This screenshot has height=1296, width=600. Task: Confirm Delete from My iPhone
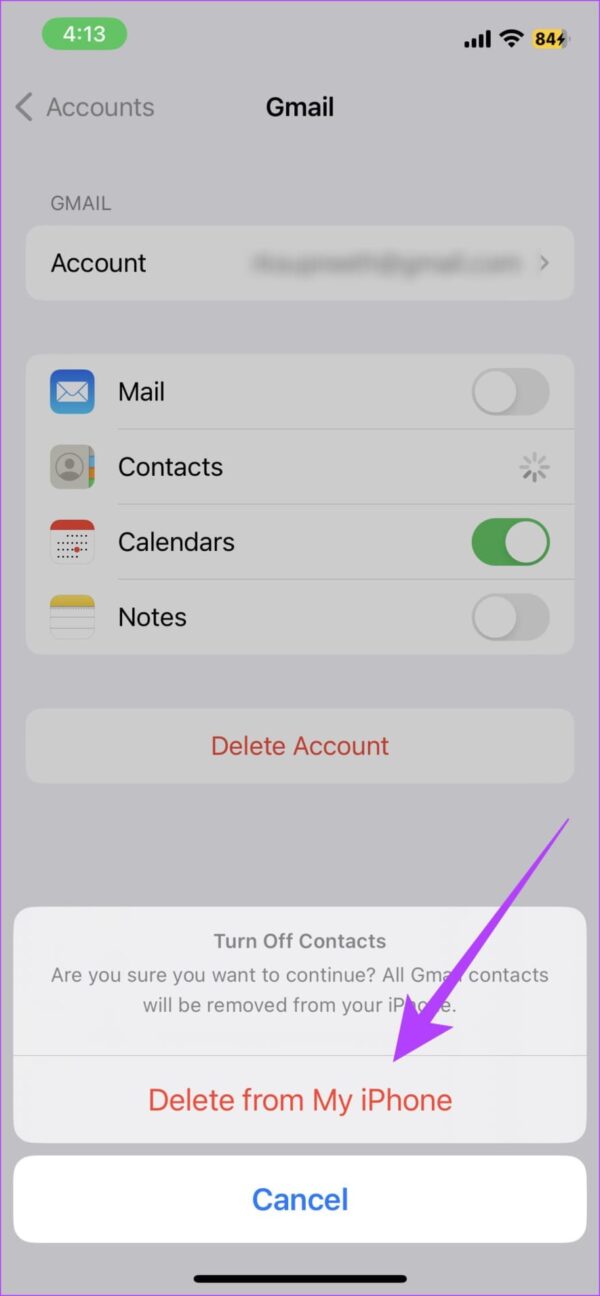coord(300,1100)
